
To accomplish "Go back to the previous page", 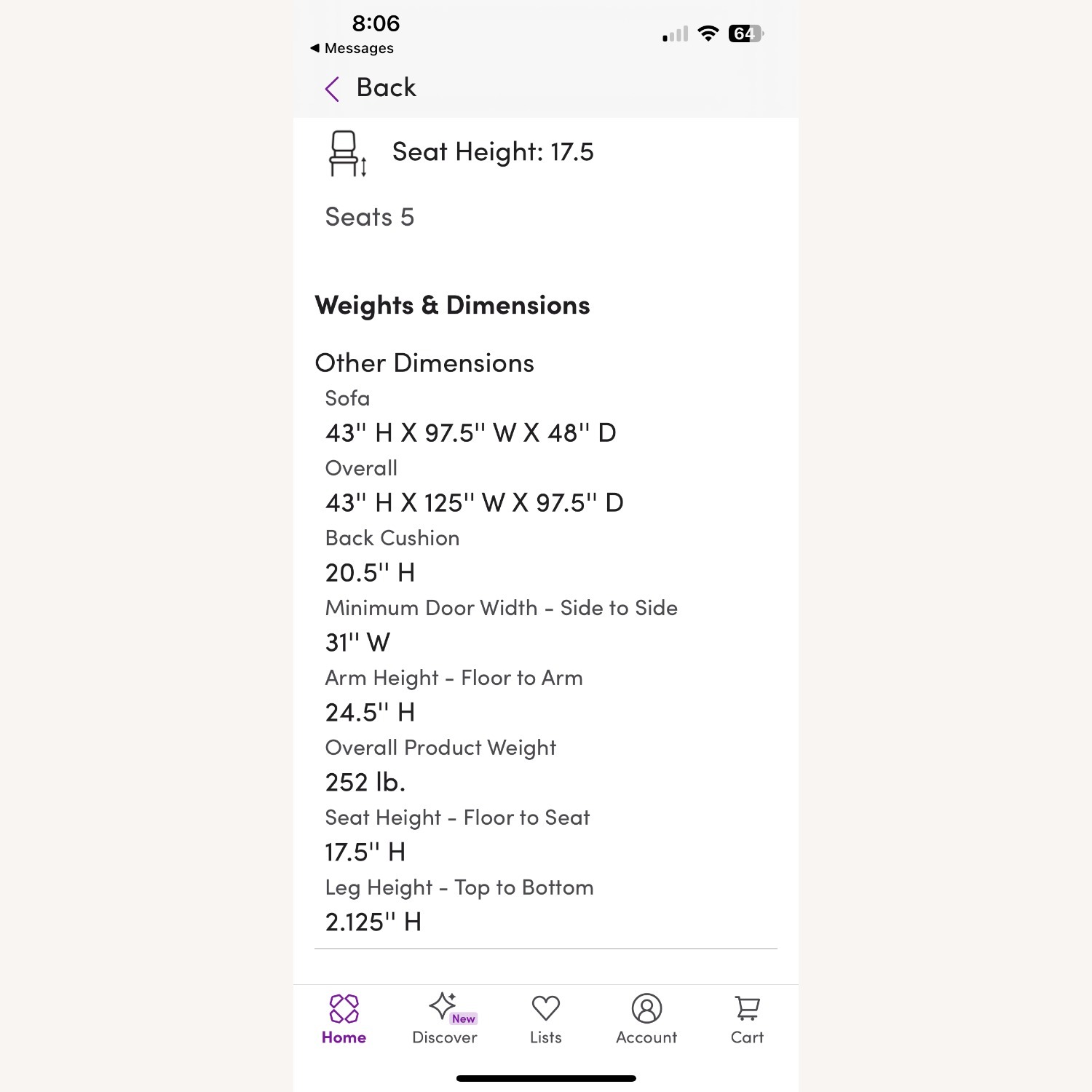I will click(x=371, y=88).
